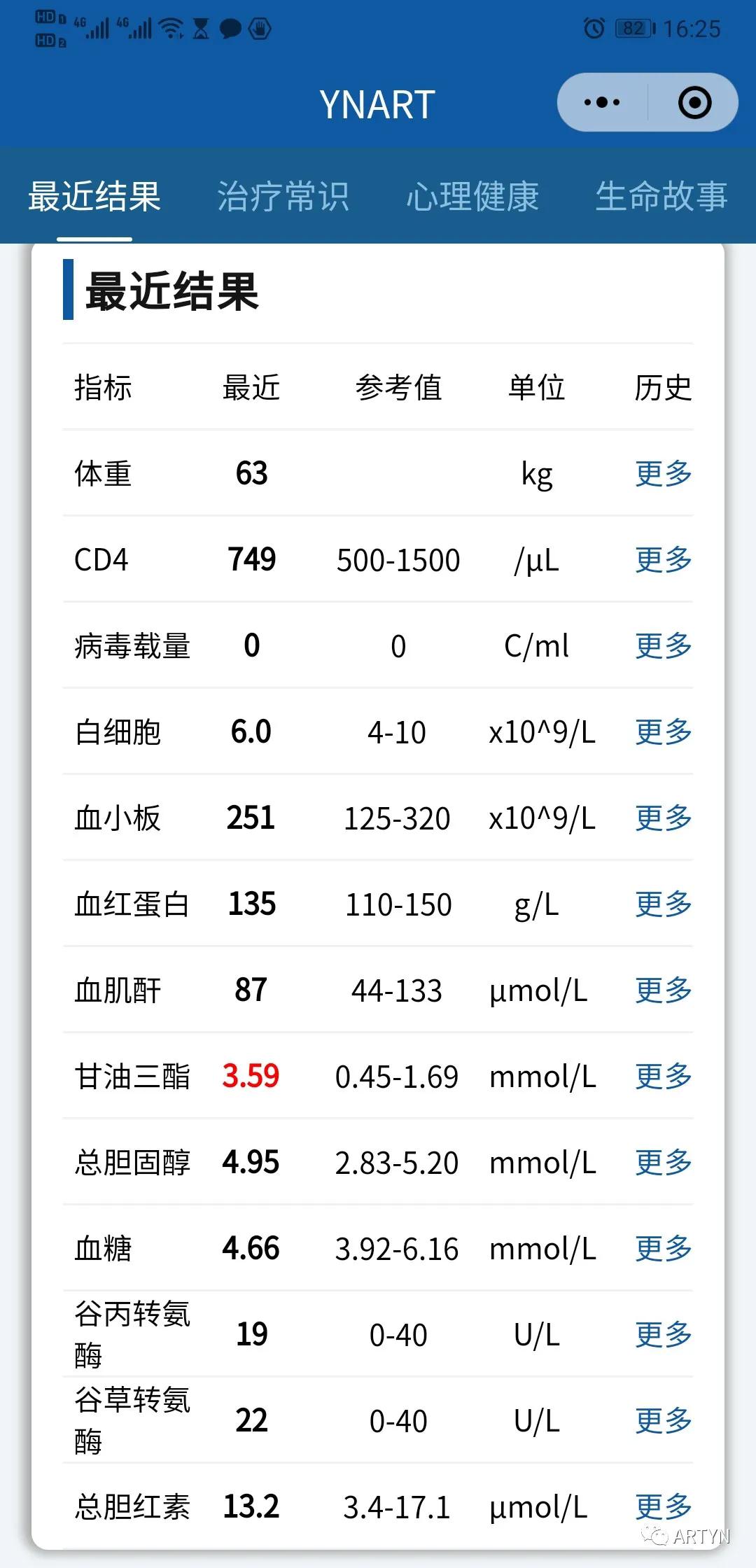Image resolution: width=756 pixels, height=1568 pixels.
Task: Switch to the 治疗常识 tab
Action: (x=283, y=197)
